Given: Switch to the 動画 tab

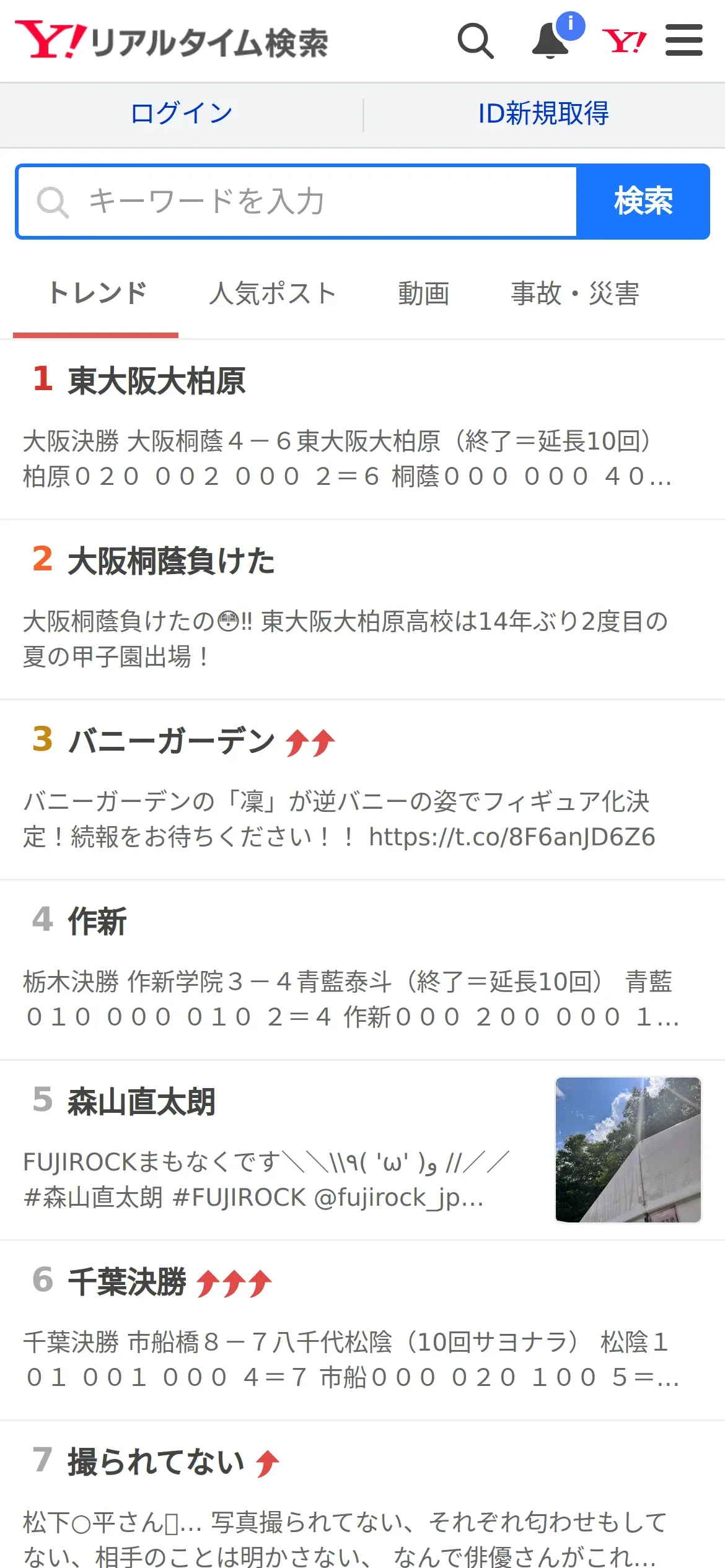Looking at the screenshot, I should 424,294.
